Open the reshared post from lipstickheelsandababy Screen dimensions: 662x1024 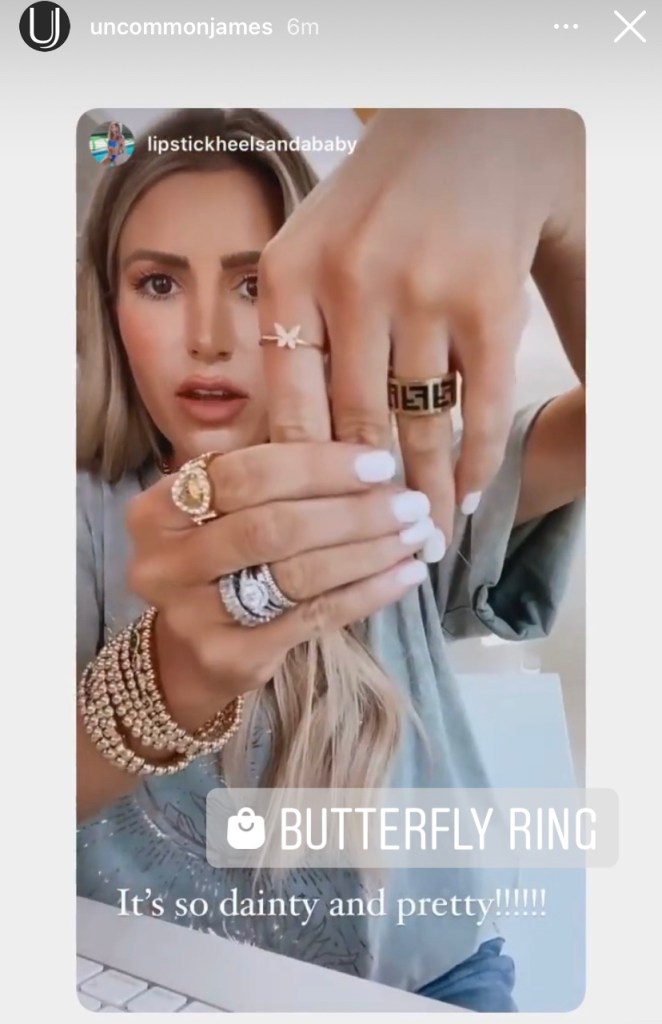click(251, 144)
